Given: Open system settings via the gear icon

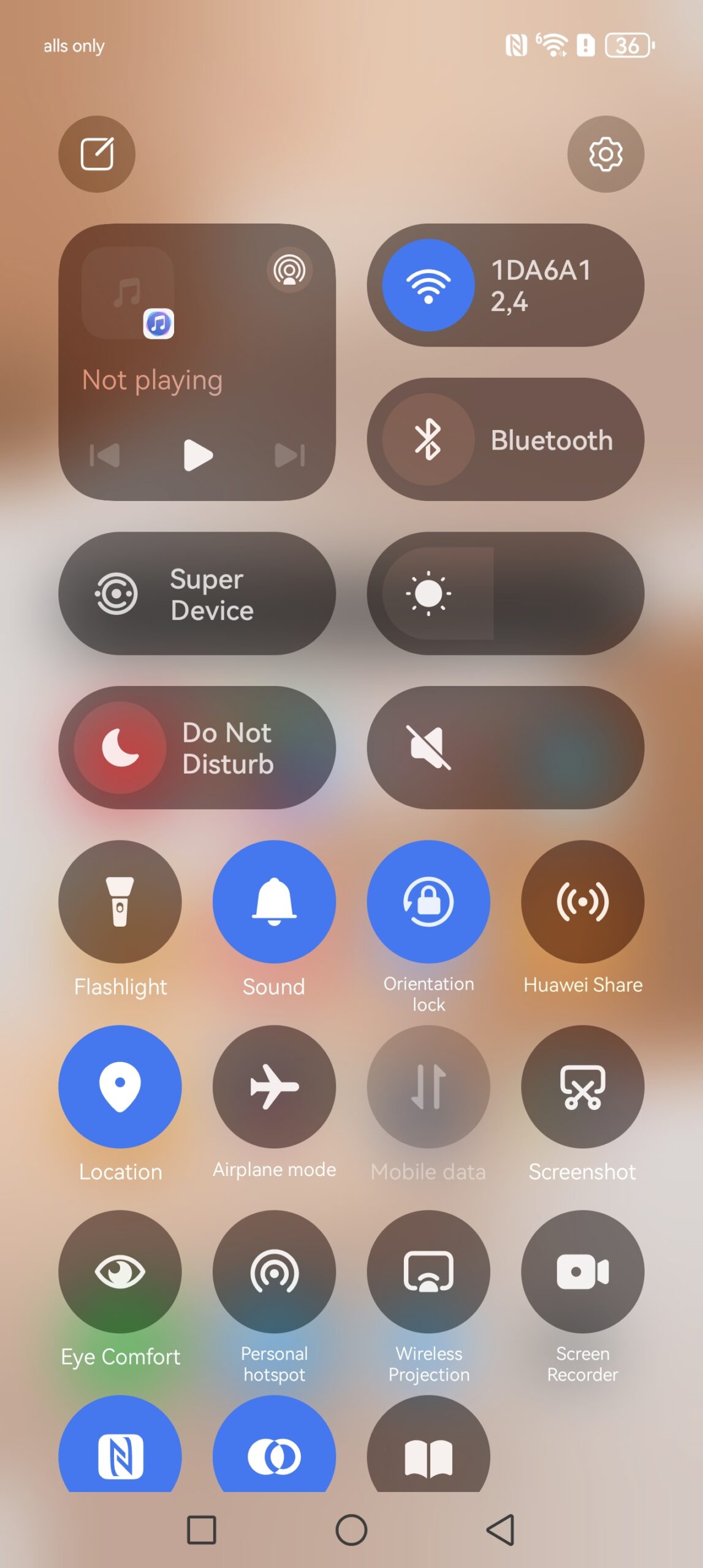Looking at the screenshot, I should (605, 154).
